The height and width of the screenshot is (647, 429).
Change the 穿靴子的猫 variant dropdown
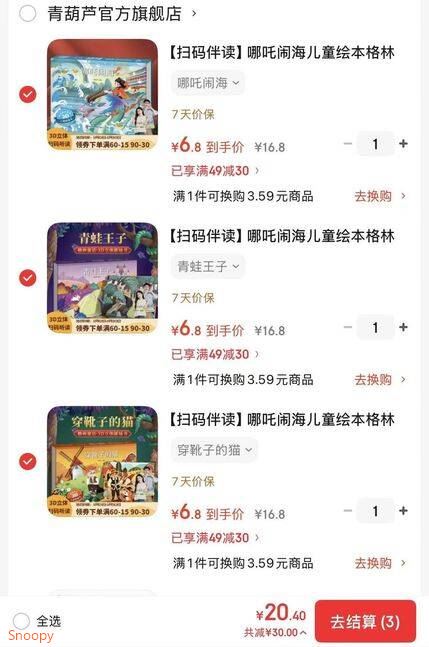(x=214, y=450)
